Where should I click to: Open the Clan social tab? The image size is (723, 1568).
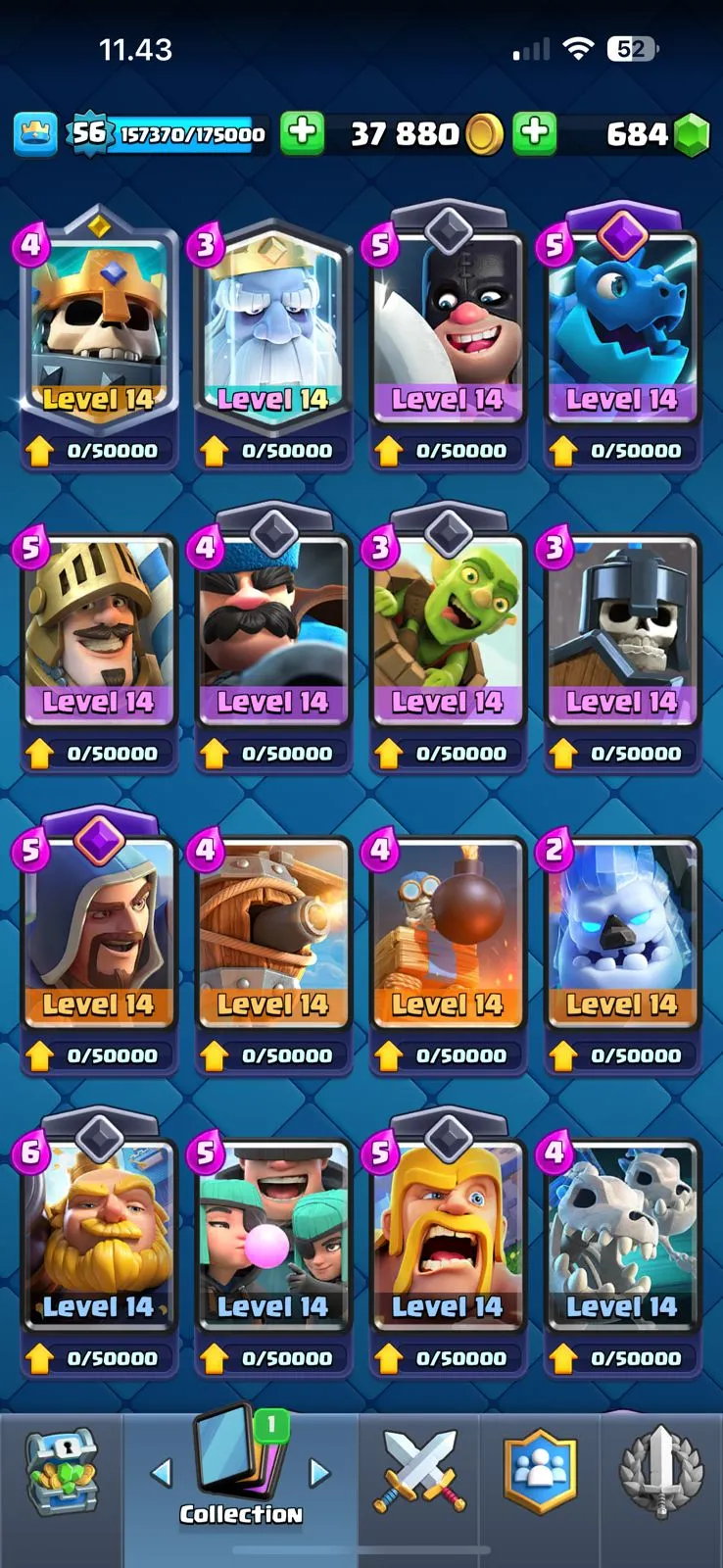tap(540, 1470)
